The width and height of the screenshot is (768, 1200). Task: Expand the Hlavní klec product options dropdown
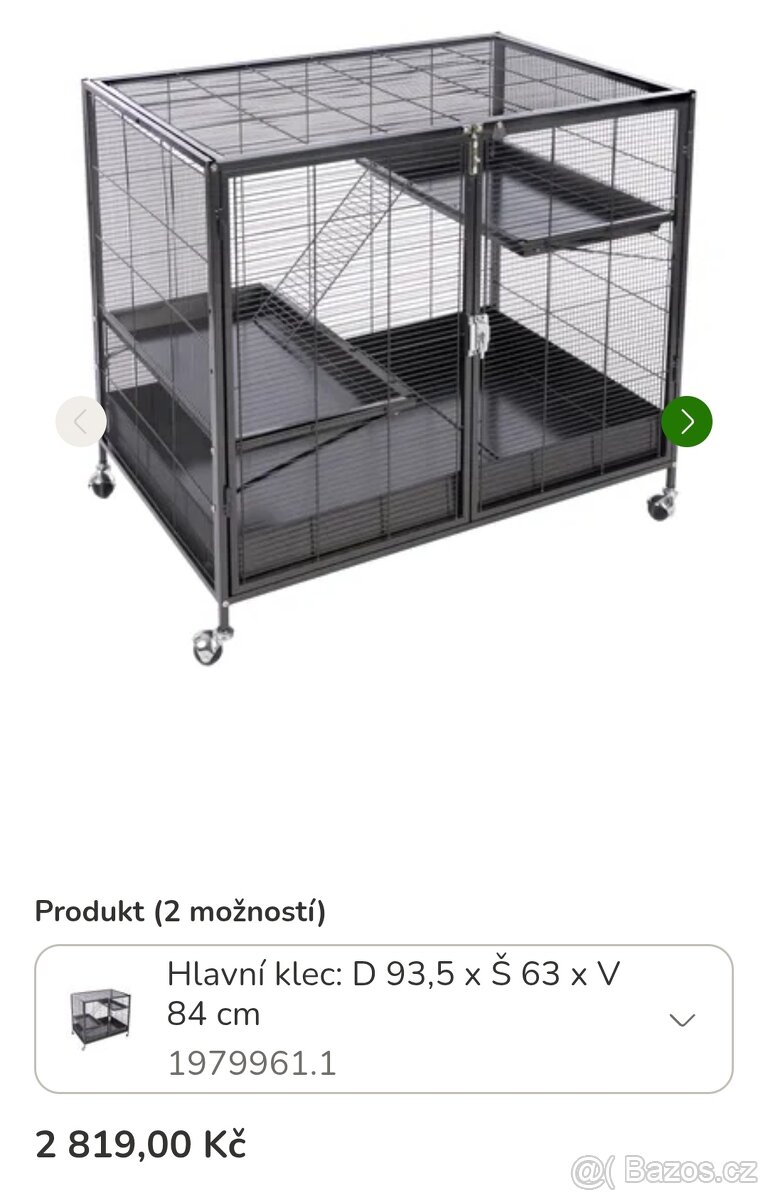384,1019
